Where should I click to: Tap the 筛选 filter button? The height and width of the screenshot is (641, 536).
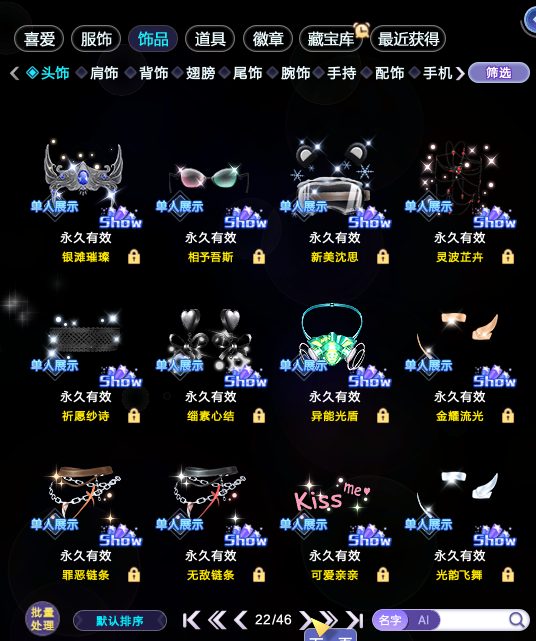click(x=498, y=73)
